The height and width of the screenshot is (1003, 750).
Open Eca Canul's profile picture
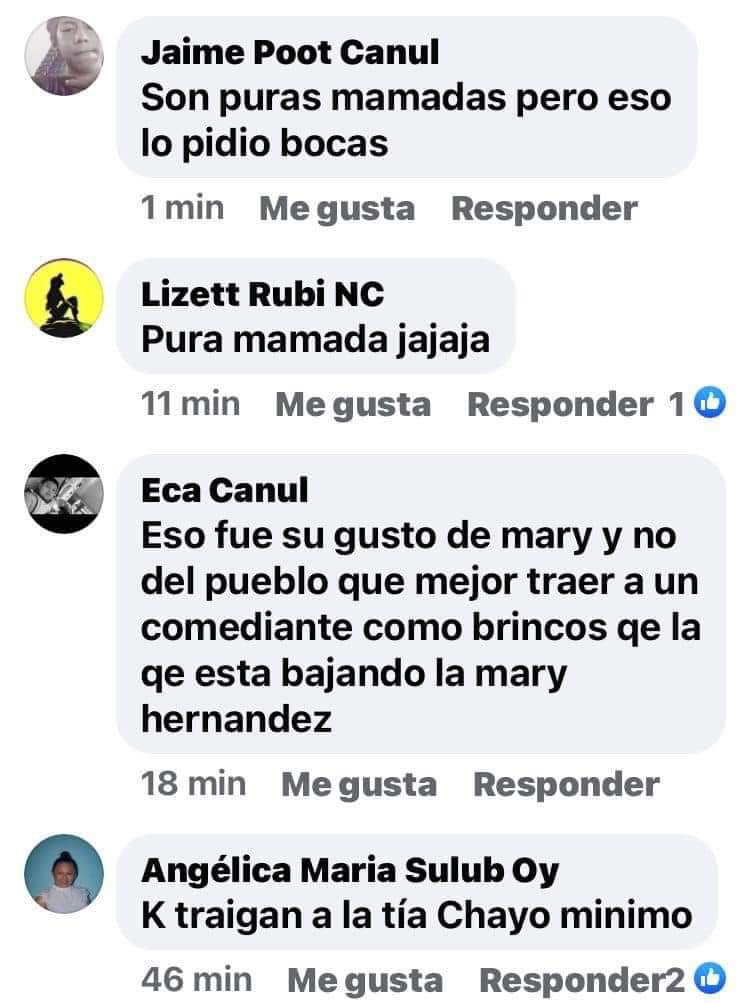(x=63, y=493)
